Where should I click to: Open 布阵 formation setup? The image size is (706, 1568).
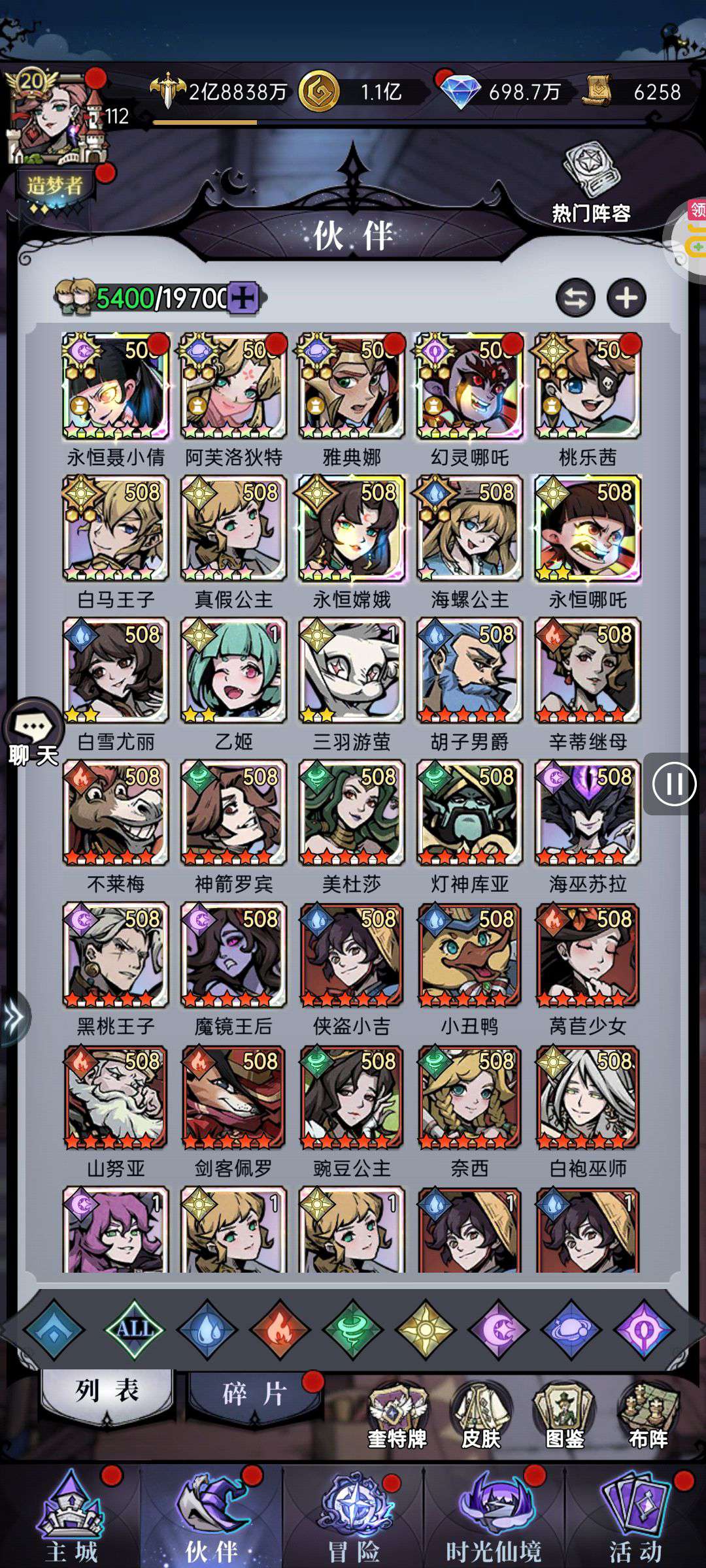[x=648, y=1411]
